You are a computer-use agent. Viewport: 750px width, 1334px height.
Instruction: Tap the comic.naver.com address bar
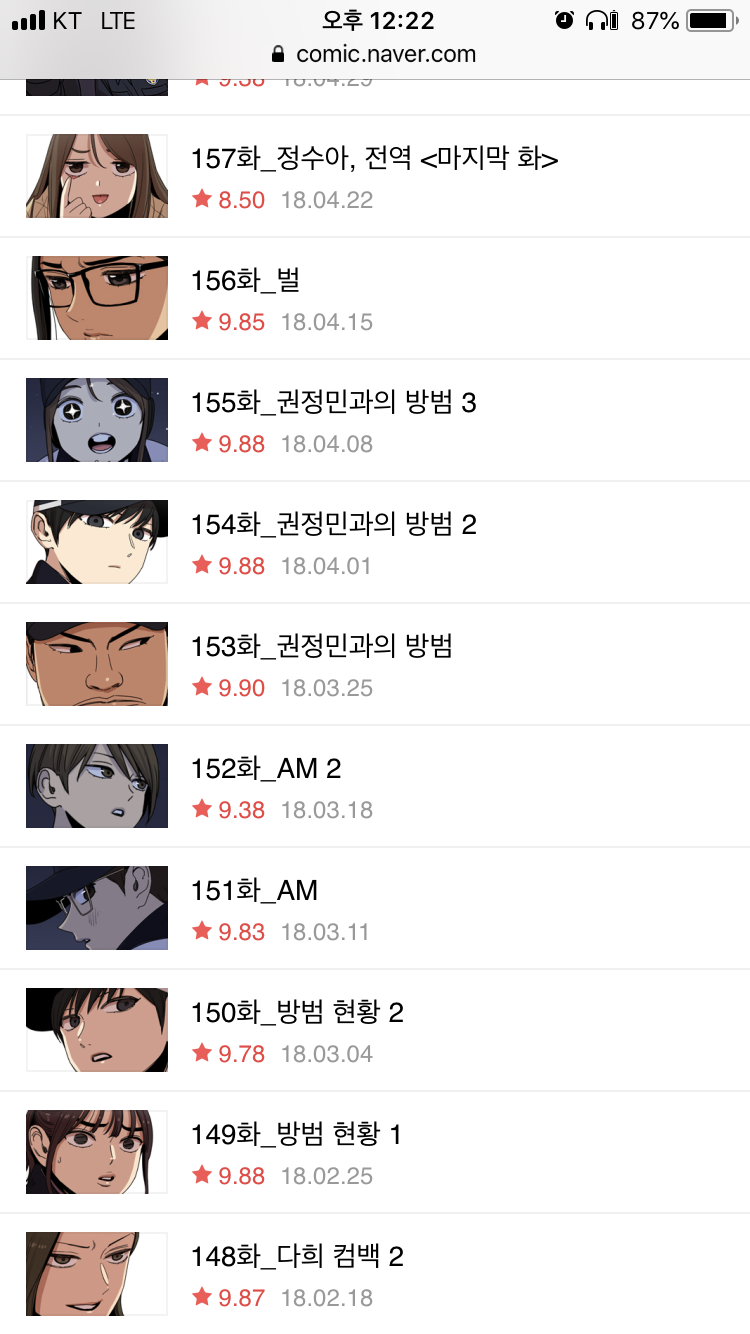click(x=374, y=54)
